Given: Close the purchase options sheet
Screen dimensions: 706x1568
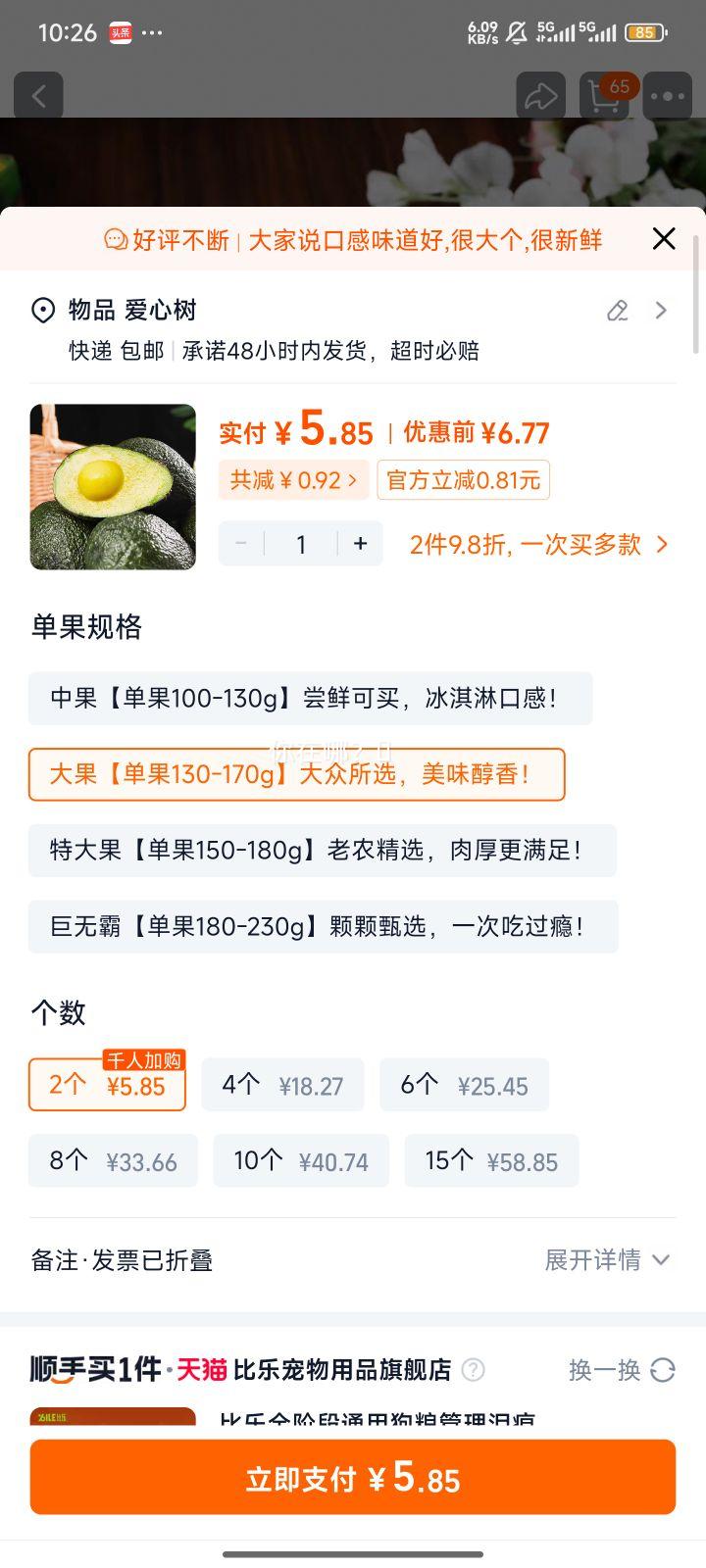Looking at the screenshot, I should (664, 238).
